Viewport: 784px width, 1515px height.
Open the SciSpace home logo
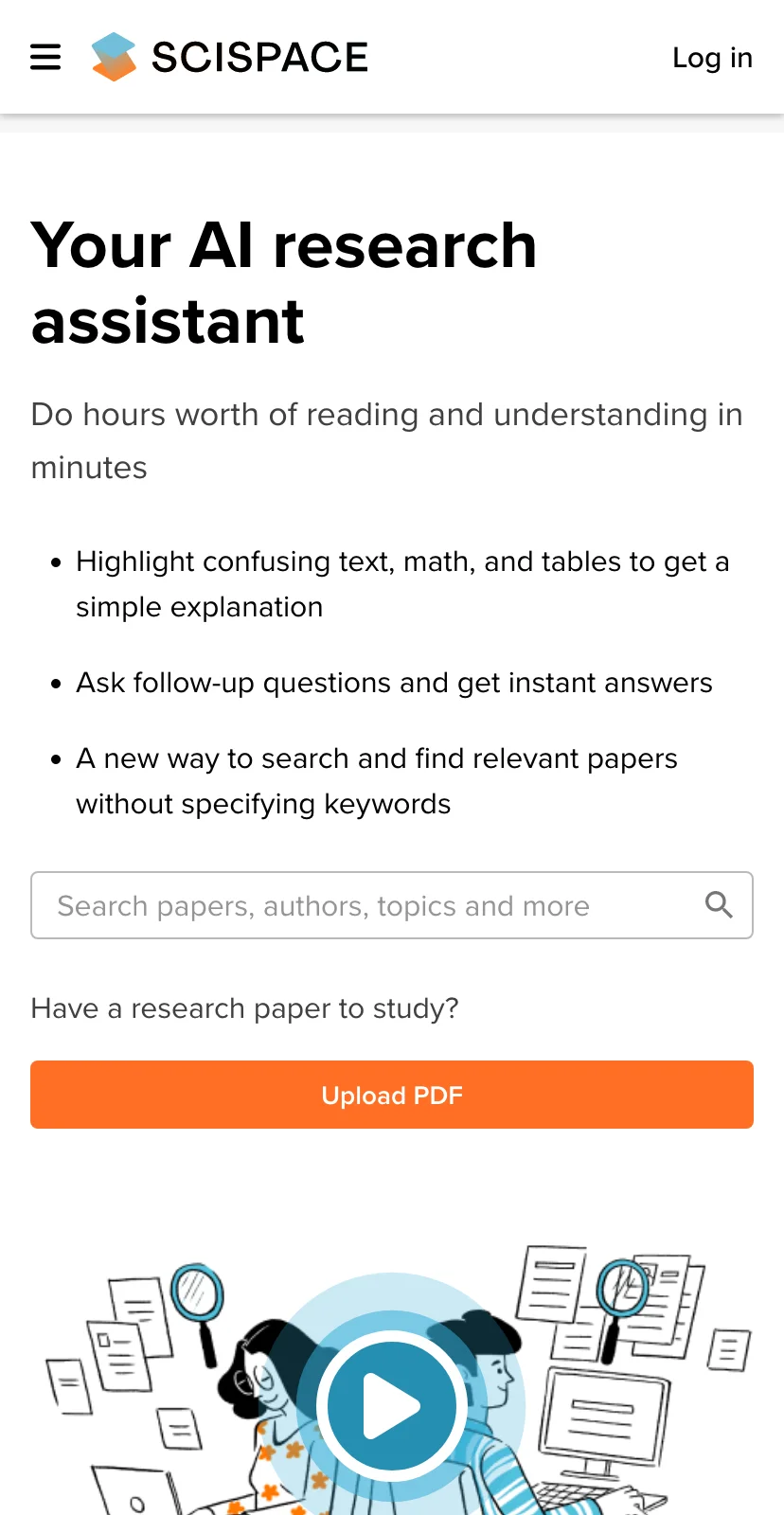229,57
